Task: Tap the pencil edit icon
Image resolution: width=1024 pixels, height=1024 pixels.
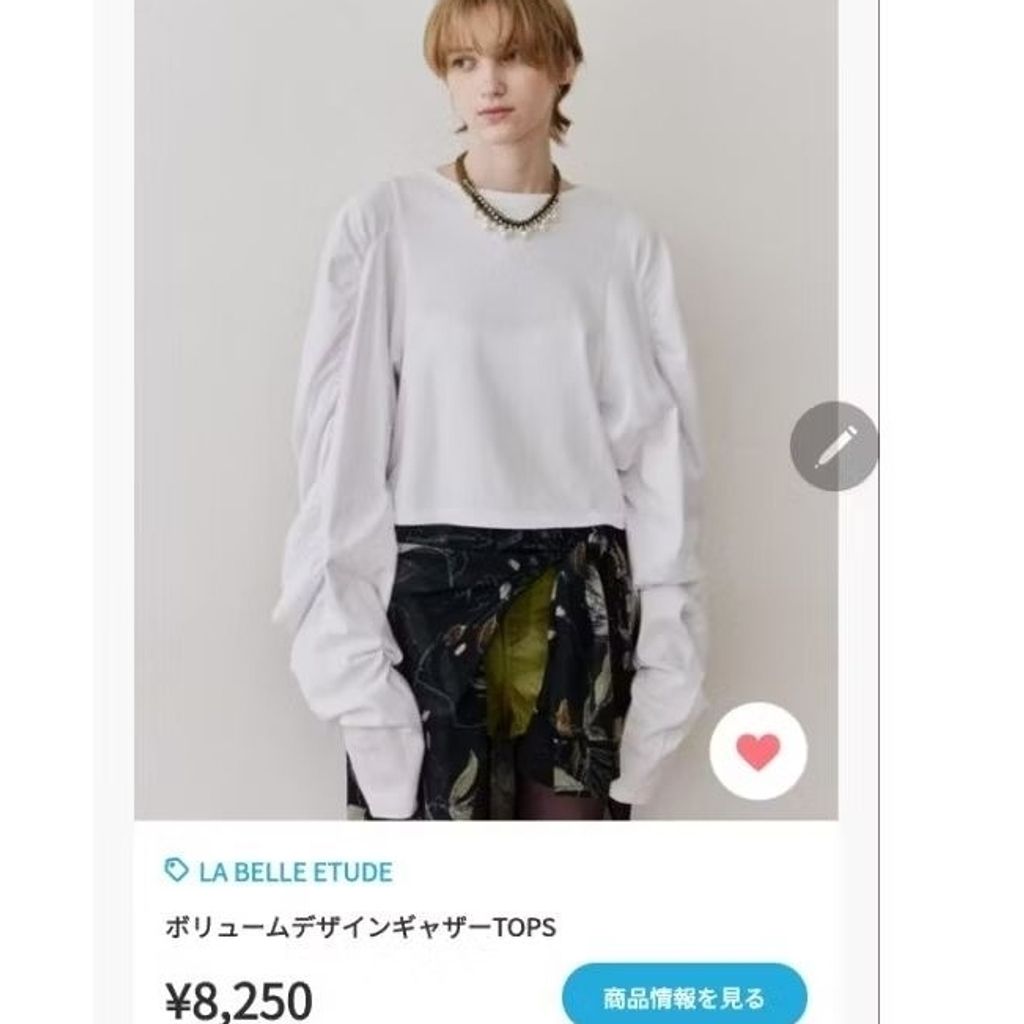Action: coord(833,446)
